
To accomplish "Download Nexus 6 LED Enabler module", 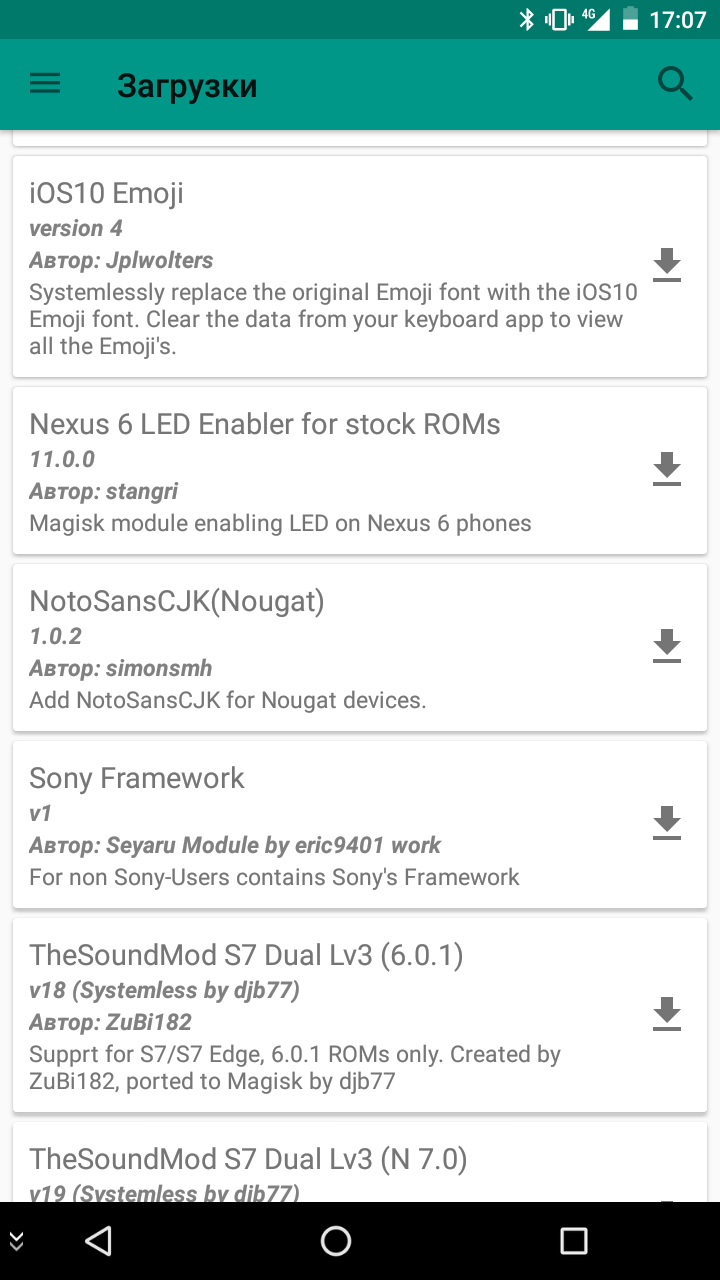I will [x=666, y=469].
